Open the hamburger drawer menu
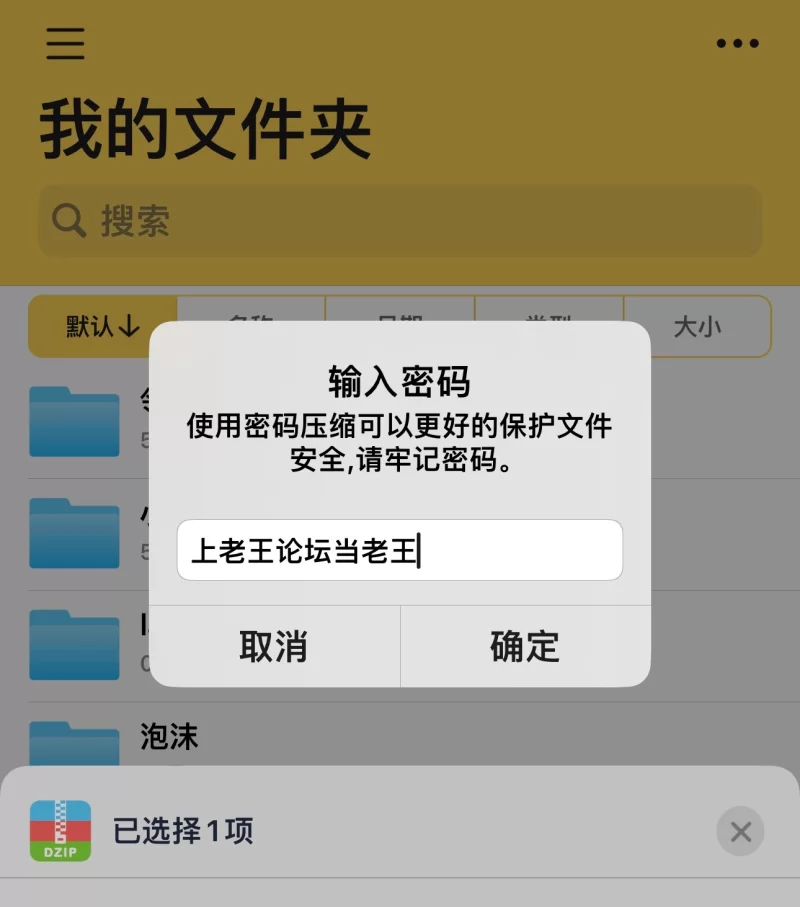The image size is (800, 907). (x=65, y=43)
